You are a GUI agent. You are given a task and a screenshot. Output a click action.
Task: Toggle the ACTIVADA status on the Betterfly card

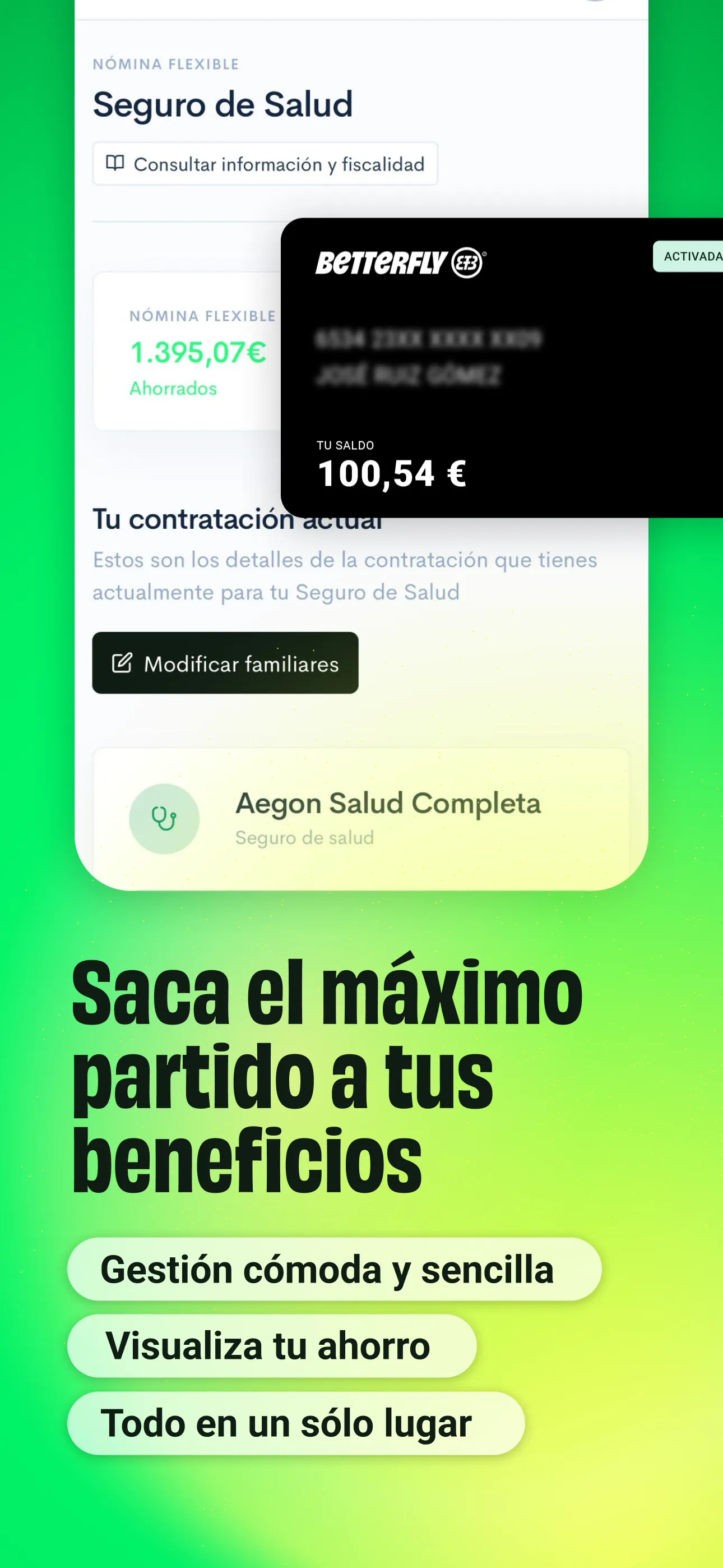(x=690, y=256)
